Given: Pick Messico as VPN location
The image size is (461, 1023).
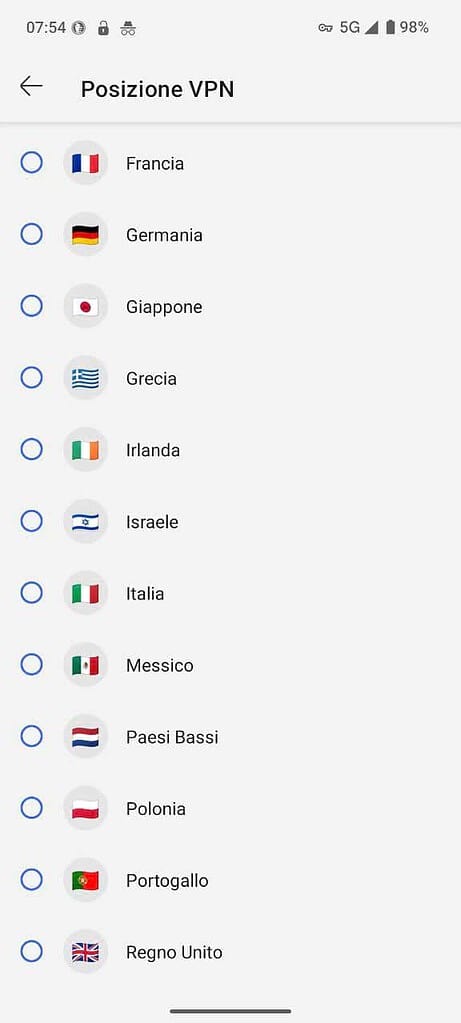Looking at the screenshot, I should (x=31, y=665).
